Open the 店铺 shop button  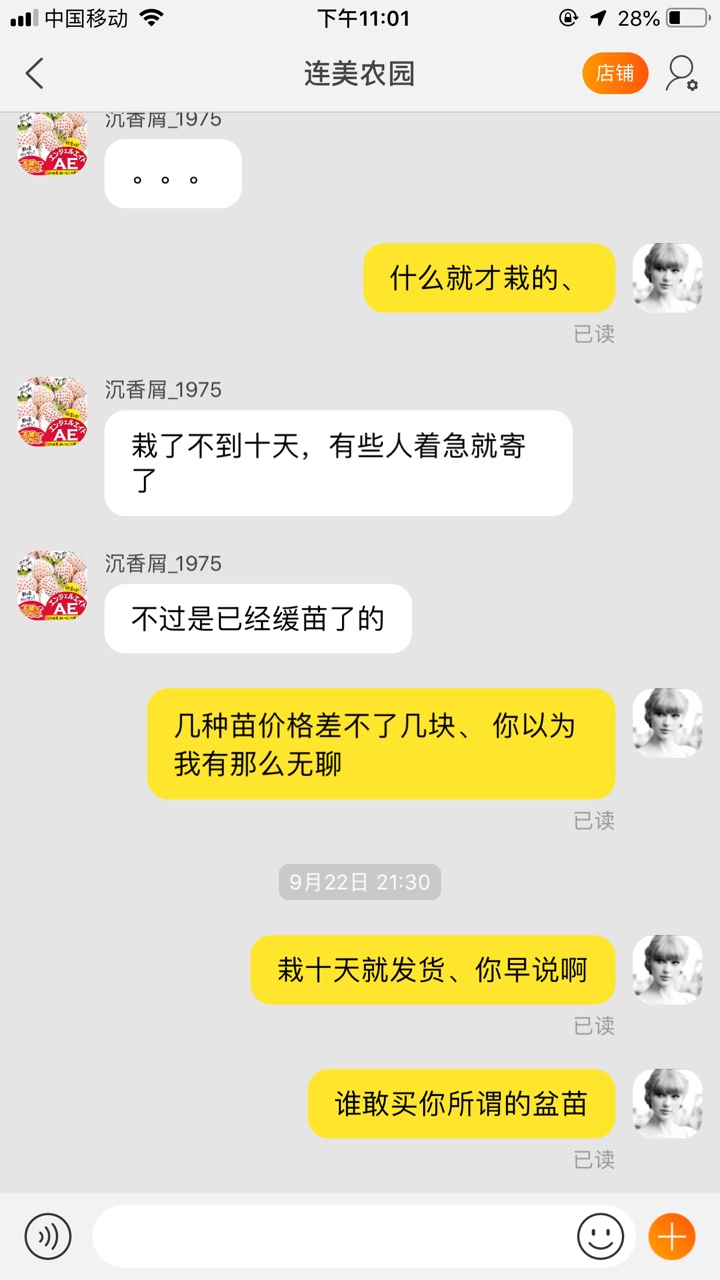pyautogui.click(x=614, y=73)
